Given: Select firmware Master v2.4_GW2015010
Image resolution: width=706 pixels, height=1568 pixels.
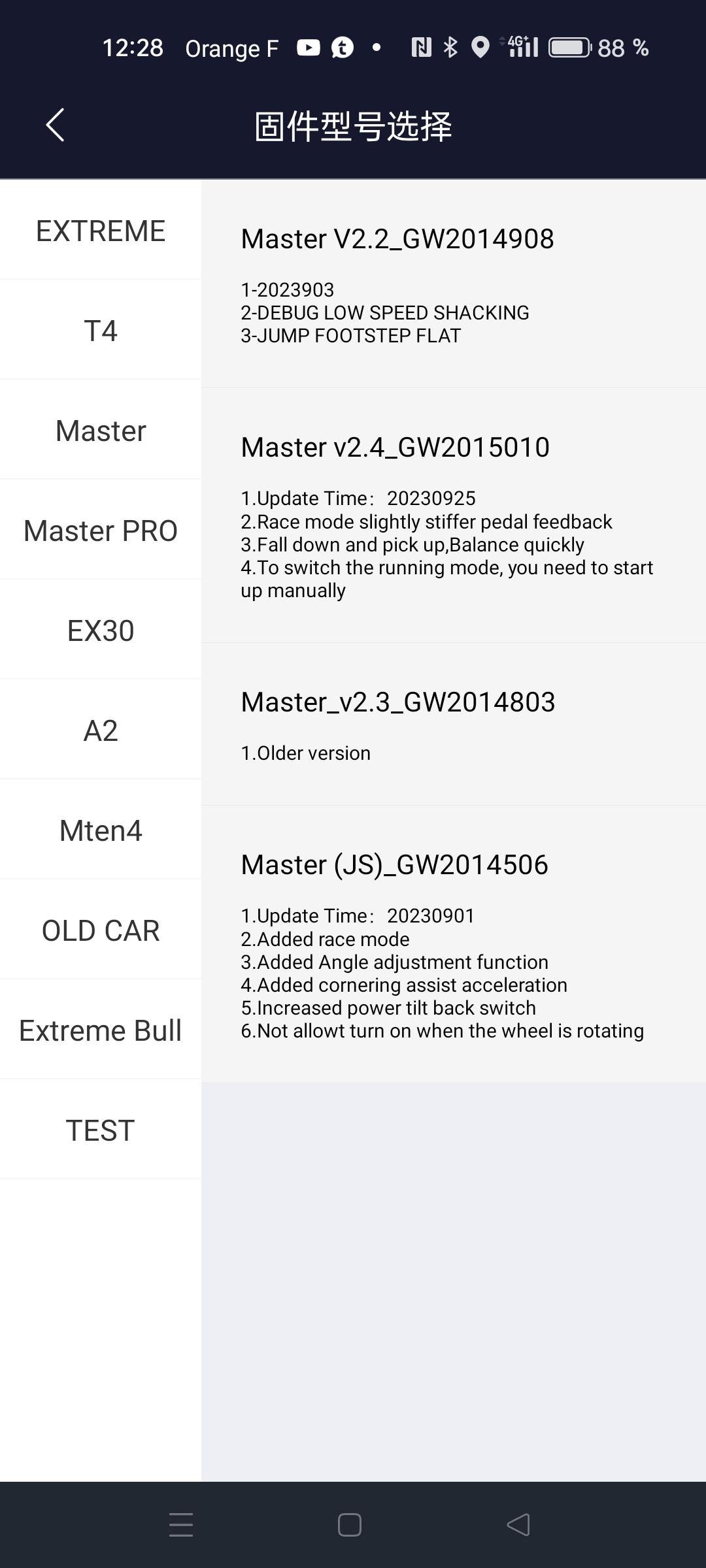Looking at the screenshot, I should 454,515.
